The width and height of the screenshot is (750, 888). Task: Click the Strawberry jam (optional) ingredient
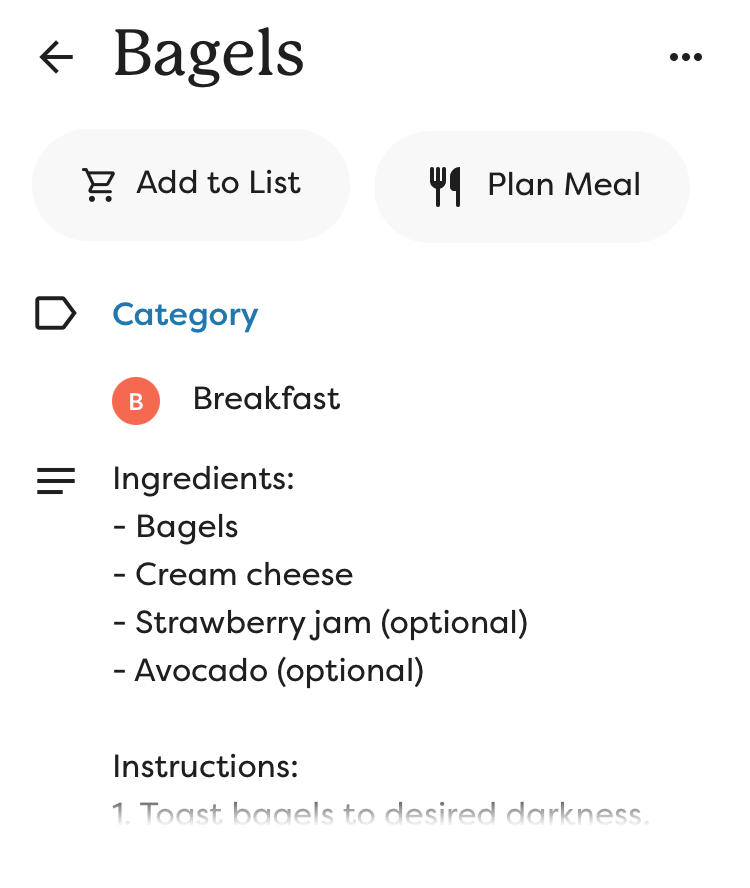[320, 622]
